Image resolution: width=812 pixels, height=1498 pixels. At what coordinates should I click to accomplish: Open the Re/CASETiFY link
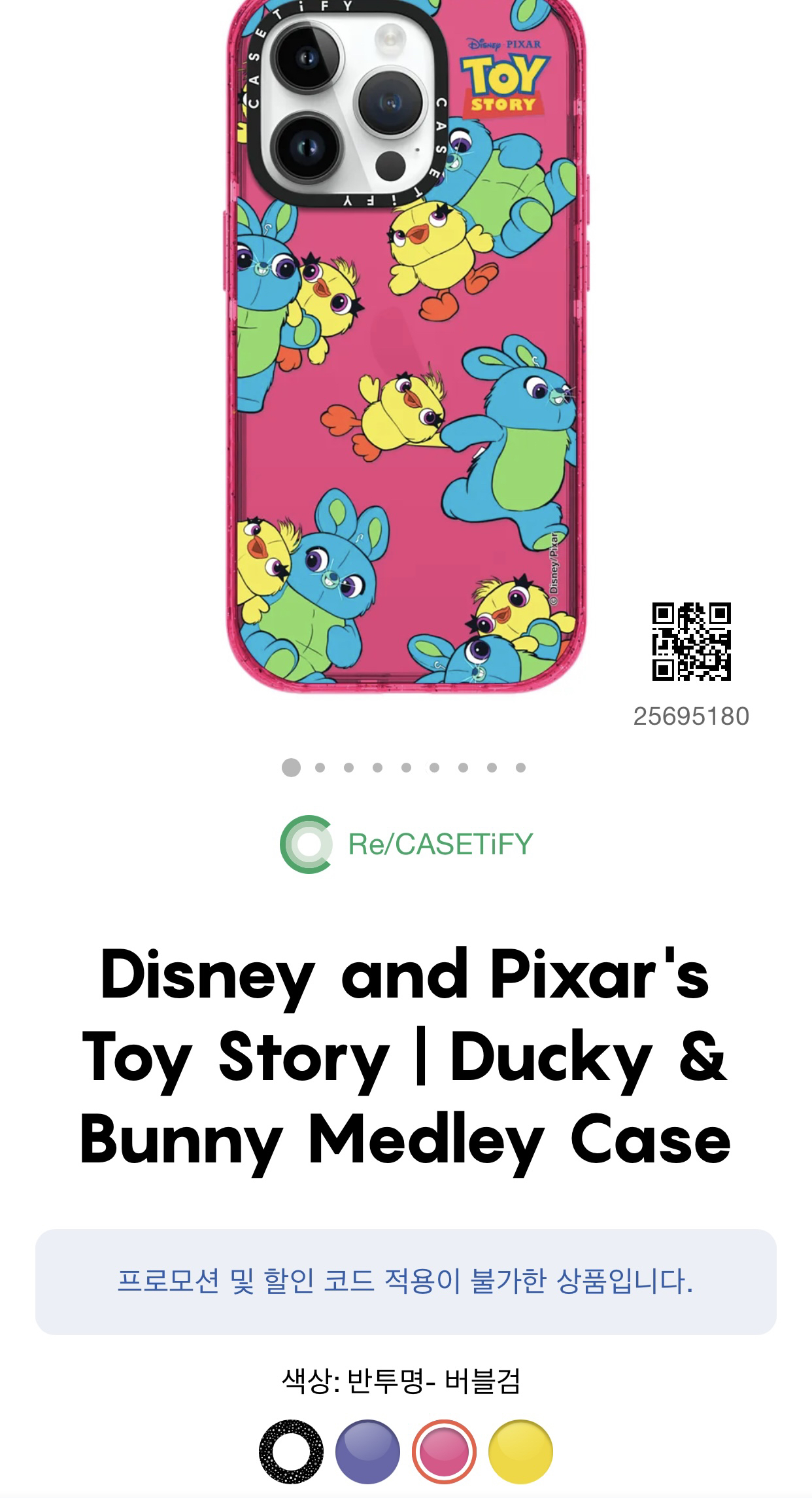pyautogui.click(x=406, y=844)
